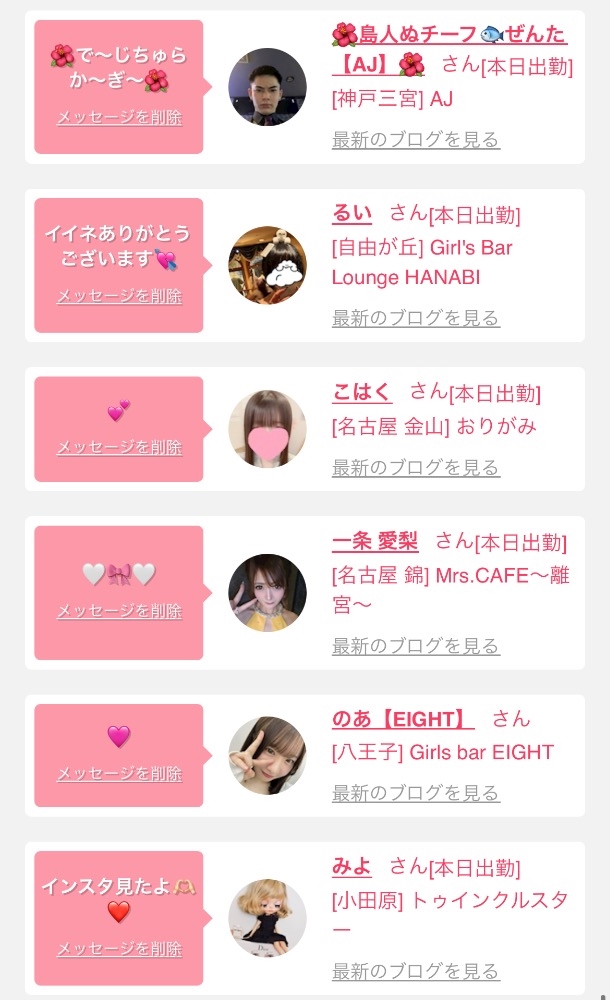This screenshot has width=610, height=1000.
Task: Open 一条 愛梨's profile link
Action: 375,542
